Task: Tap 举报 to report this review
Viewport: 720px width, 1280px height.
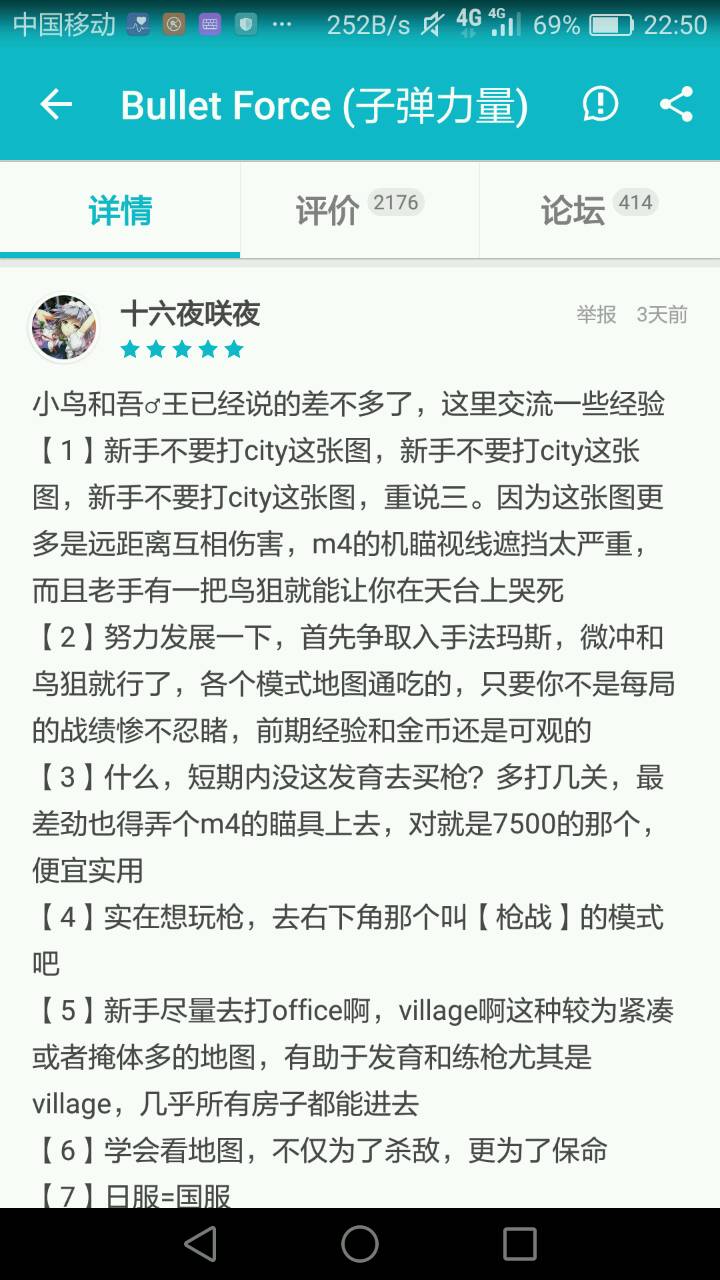Action: (596, 315)
